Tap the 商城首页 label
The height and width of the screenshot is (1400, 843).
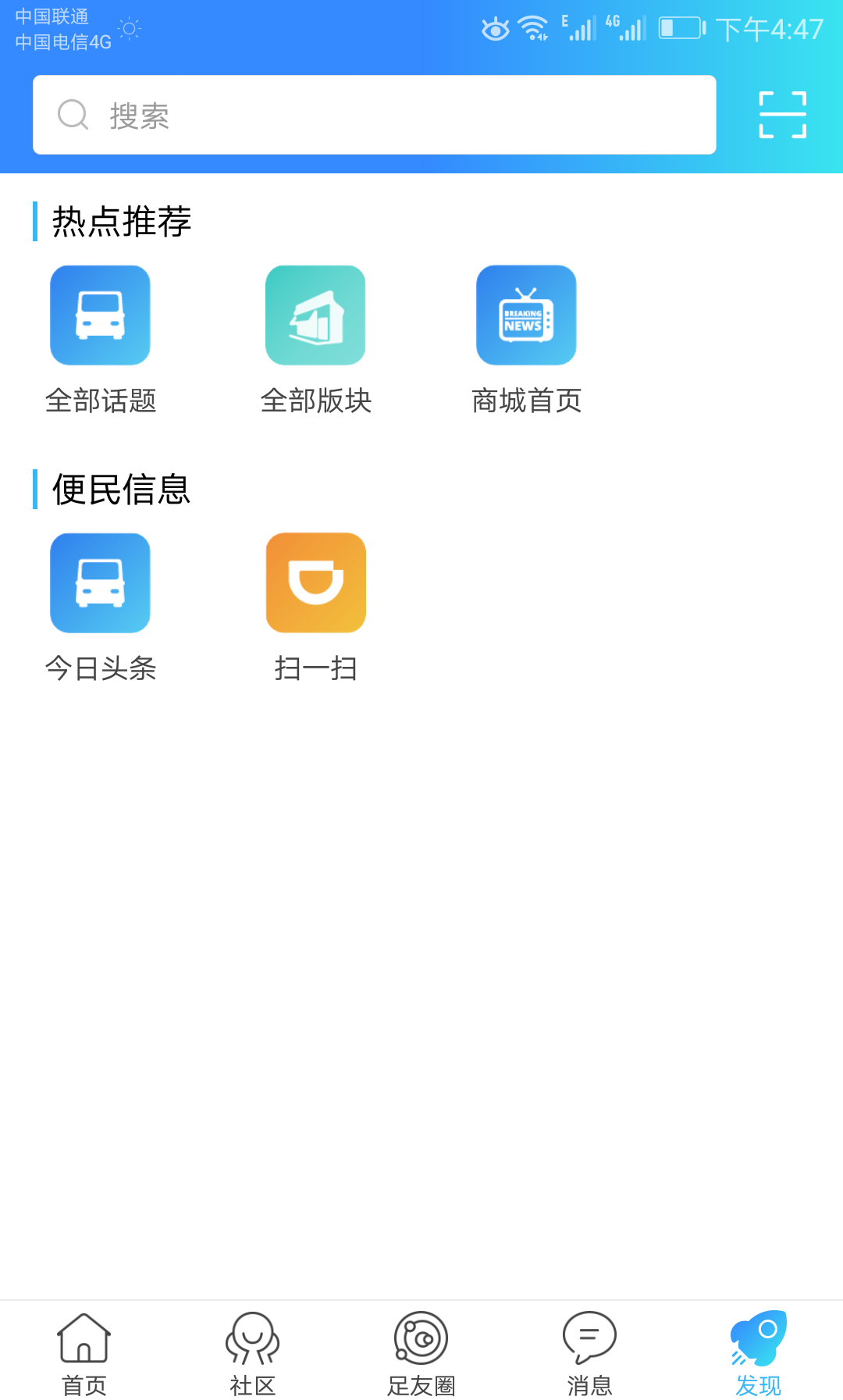pyautogui.click(x=526, y=401)
